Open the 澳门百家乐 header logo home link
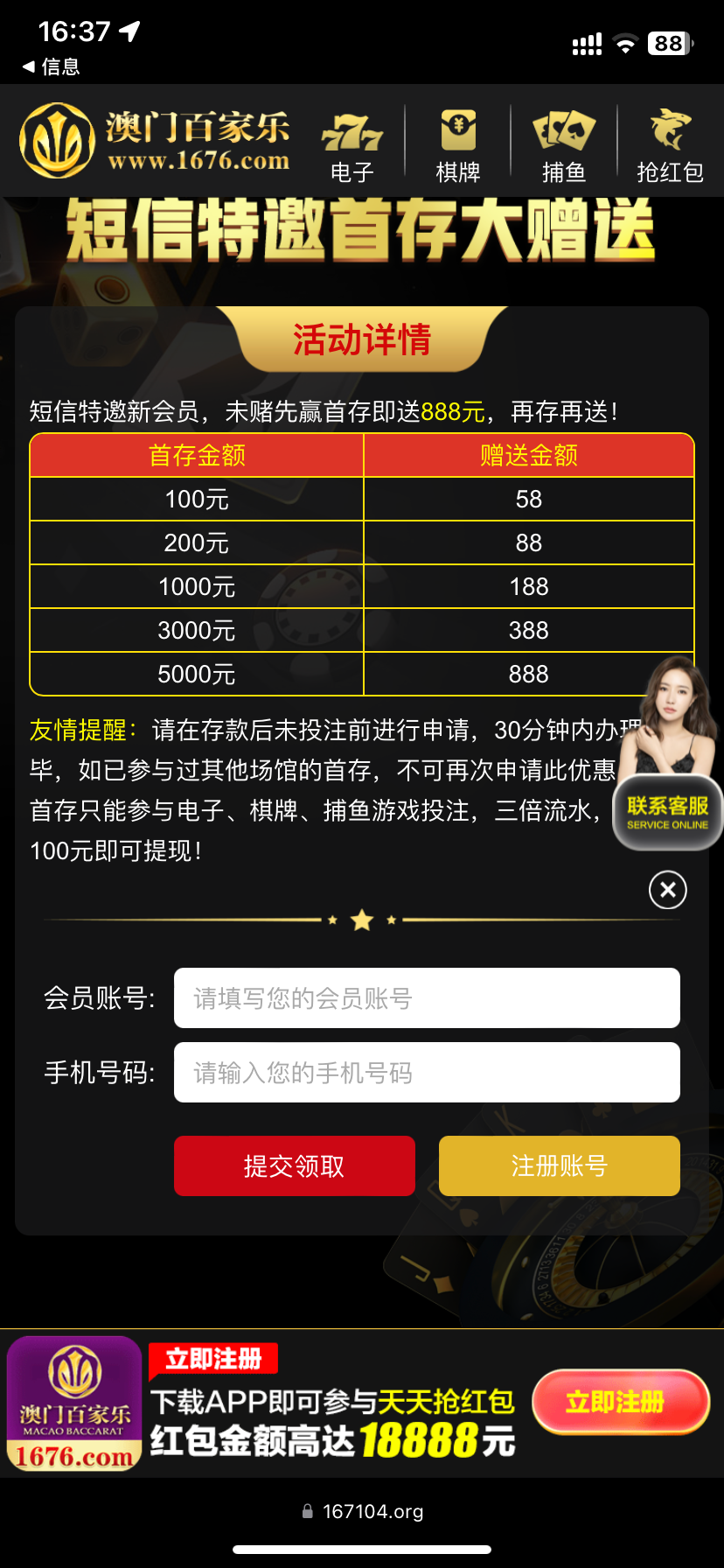This screenshot has height=1568, width=724. pyautogui.click(x=156, y=140)
